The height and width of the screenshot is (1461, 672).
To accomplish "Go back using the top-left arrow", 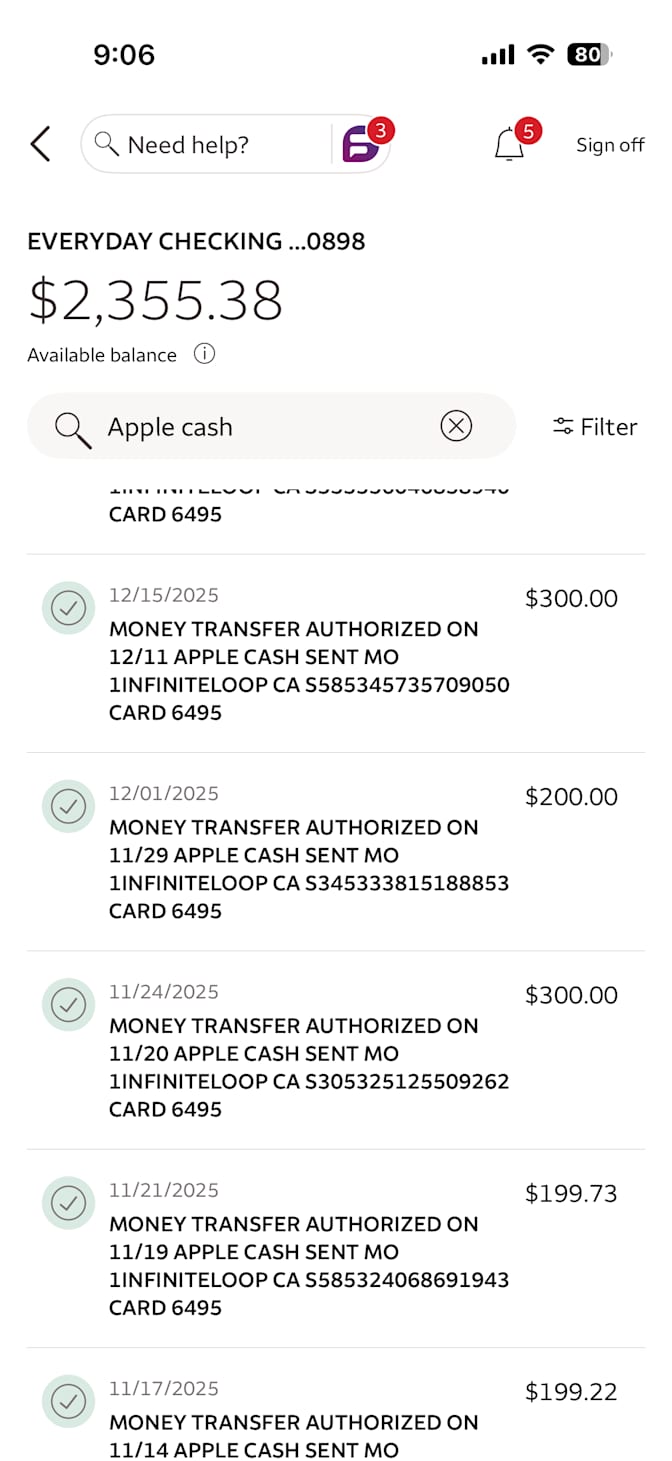I will point(40,145).
